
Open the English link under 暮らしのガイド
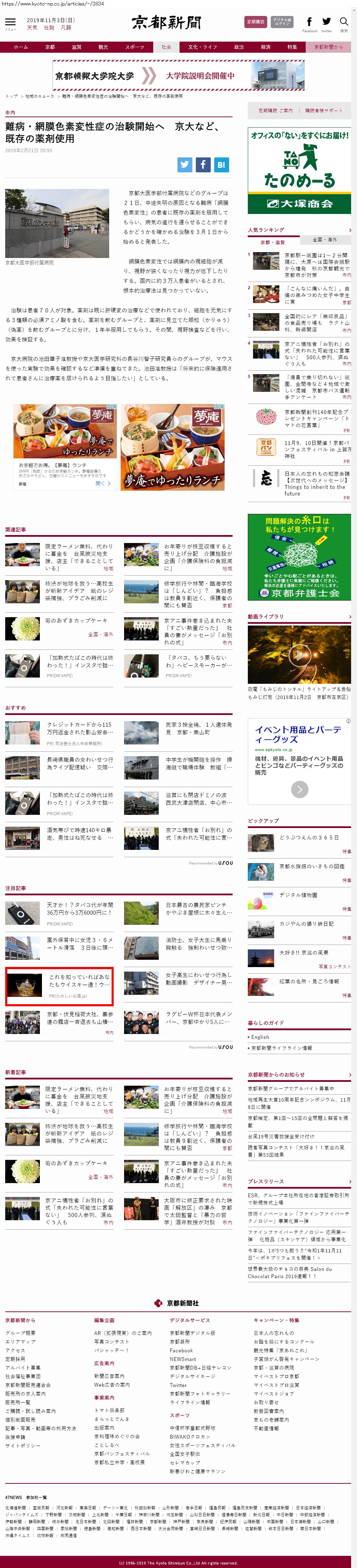coord(260,1037)
